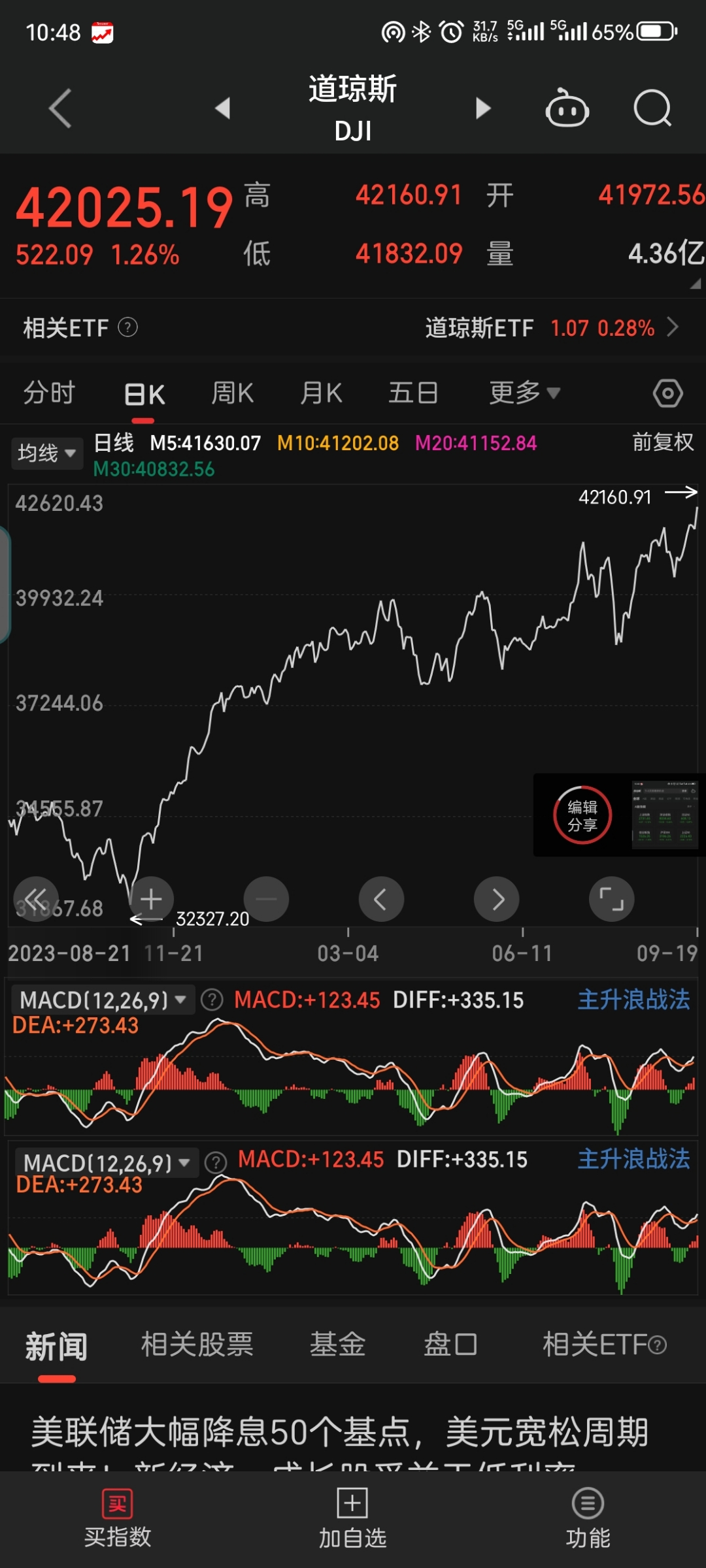Open the robot assistant icon
The width and height of the screenshot is (706, 1568).
click(567, 108)
